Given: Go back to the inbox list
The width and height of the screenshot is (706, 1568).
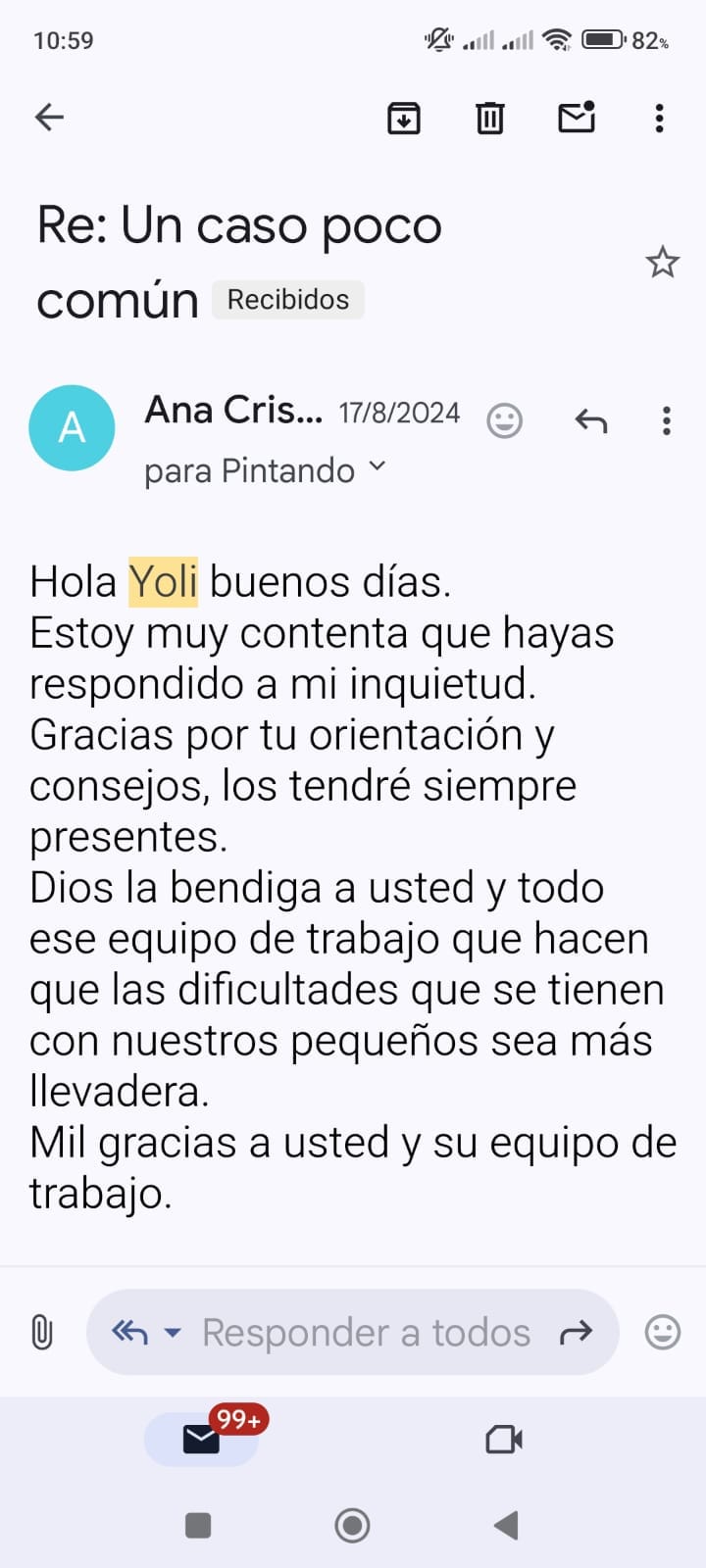Looking at the screenshot, I should coord(49,118).
